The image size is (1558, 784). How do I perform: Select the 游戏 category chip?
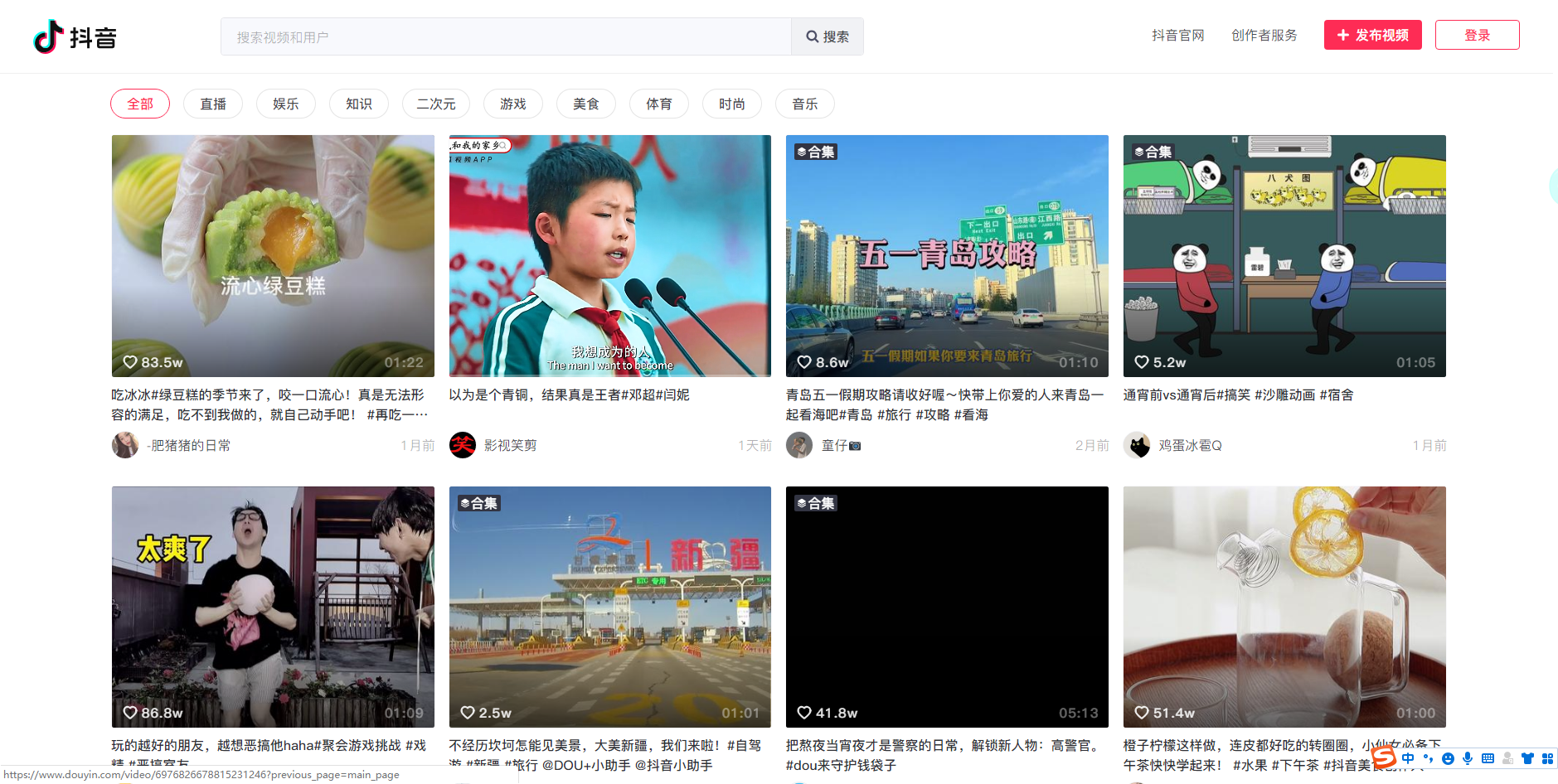point(513,104)
